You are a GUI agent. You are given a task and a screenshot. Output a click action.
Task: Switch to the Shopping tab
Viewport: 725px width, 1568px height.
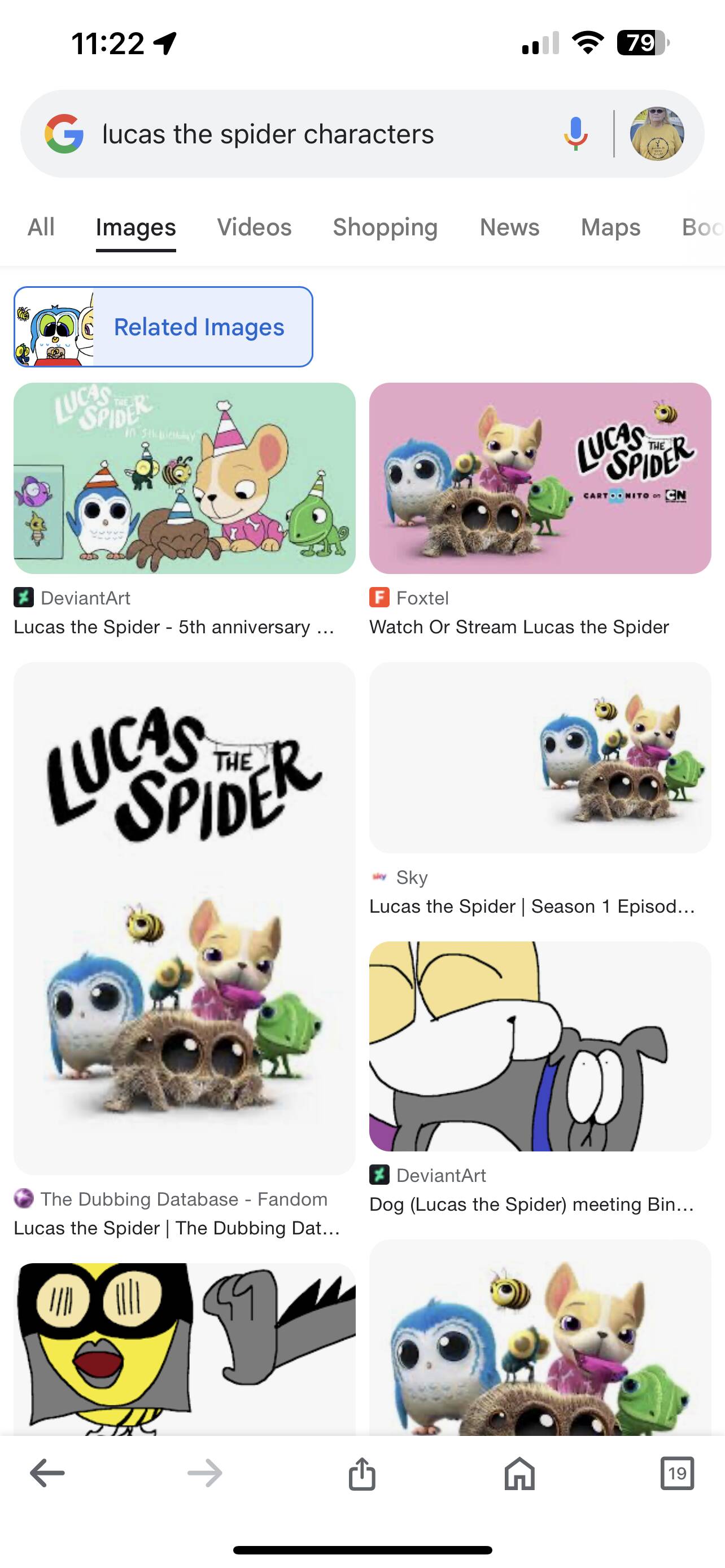(385, 227)
